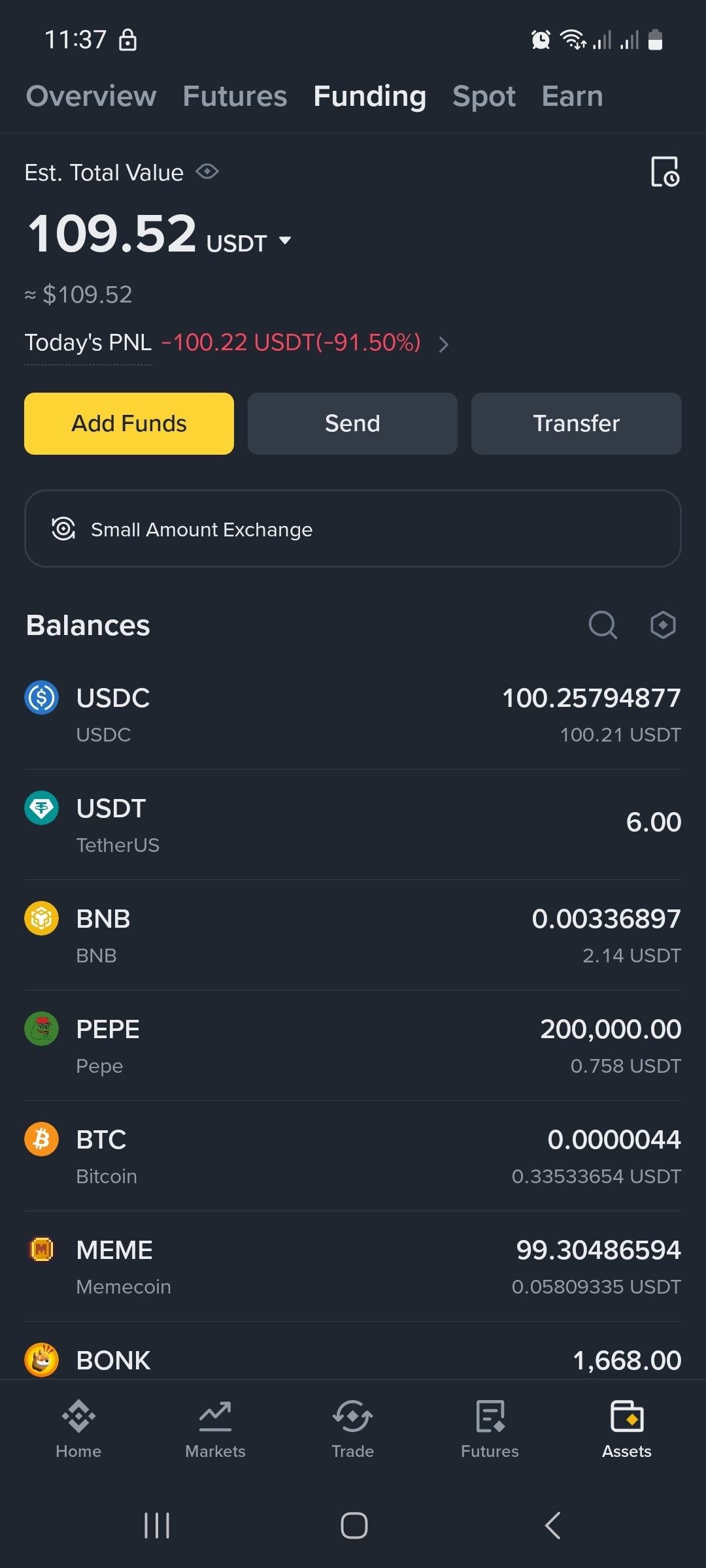Open the transaction history icon
The image size is (706, 1568).
point(665,172)
